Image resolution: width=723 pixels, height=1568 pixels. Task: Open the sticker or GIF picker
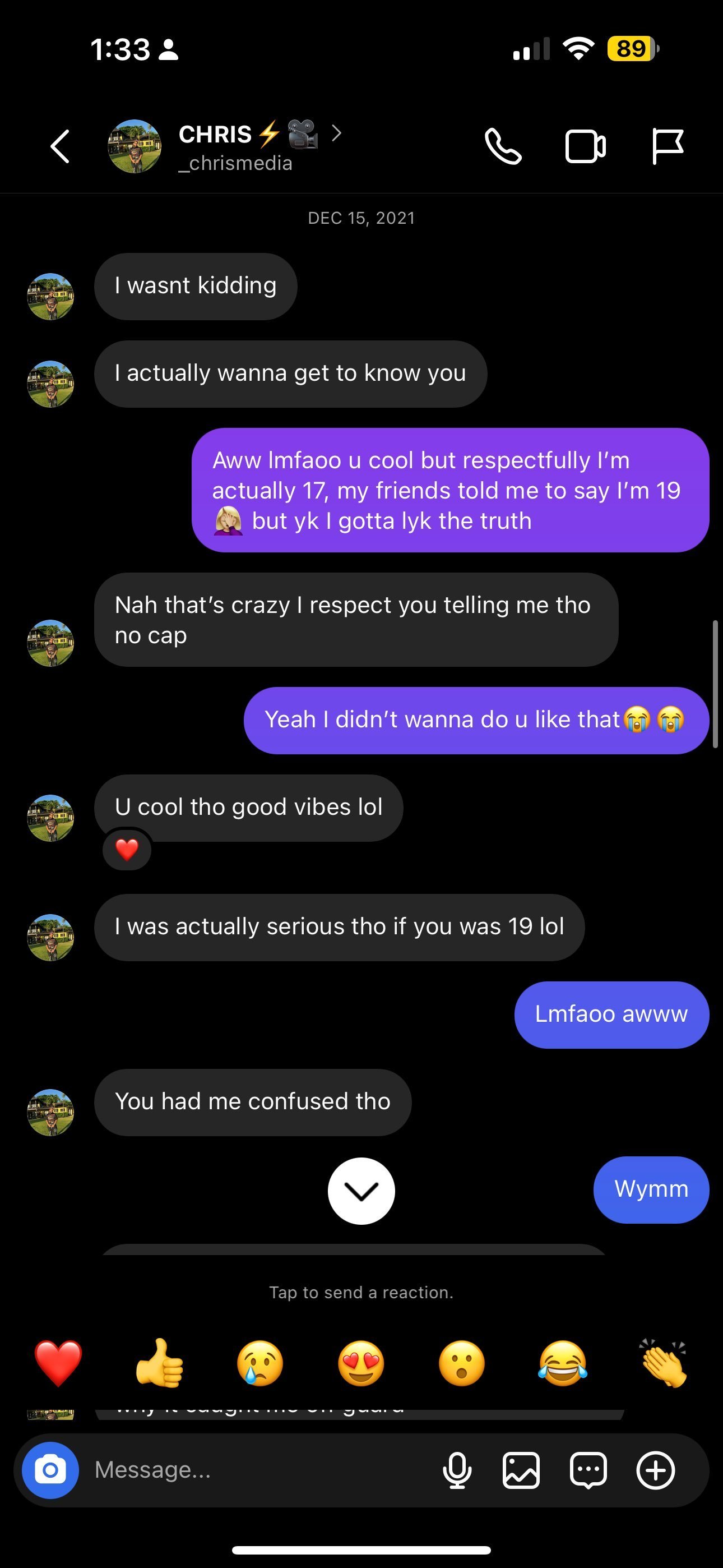[x=588, y=1470]
